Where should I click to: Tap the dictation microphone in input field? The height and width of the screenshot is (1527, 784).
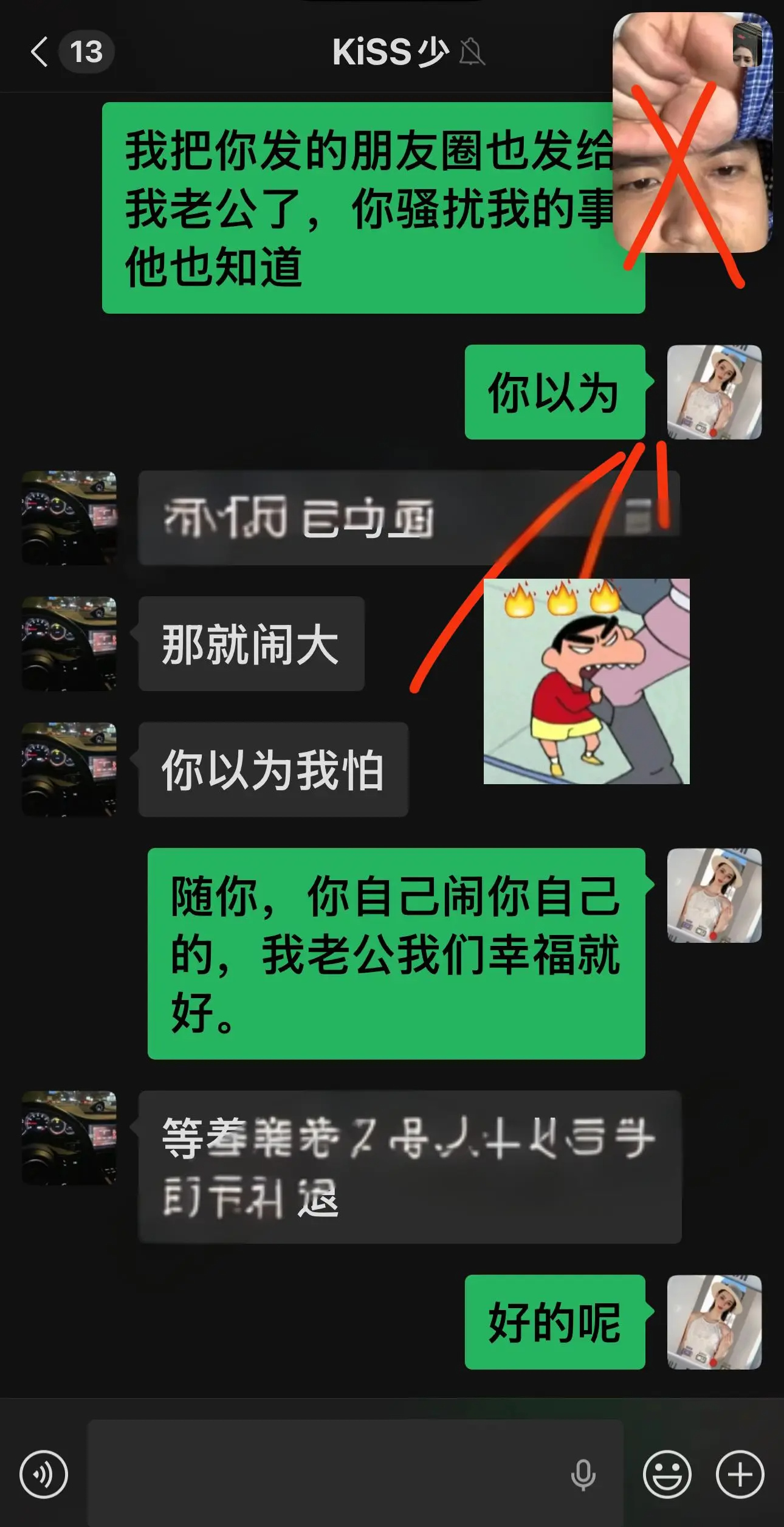point(583,1474)
